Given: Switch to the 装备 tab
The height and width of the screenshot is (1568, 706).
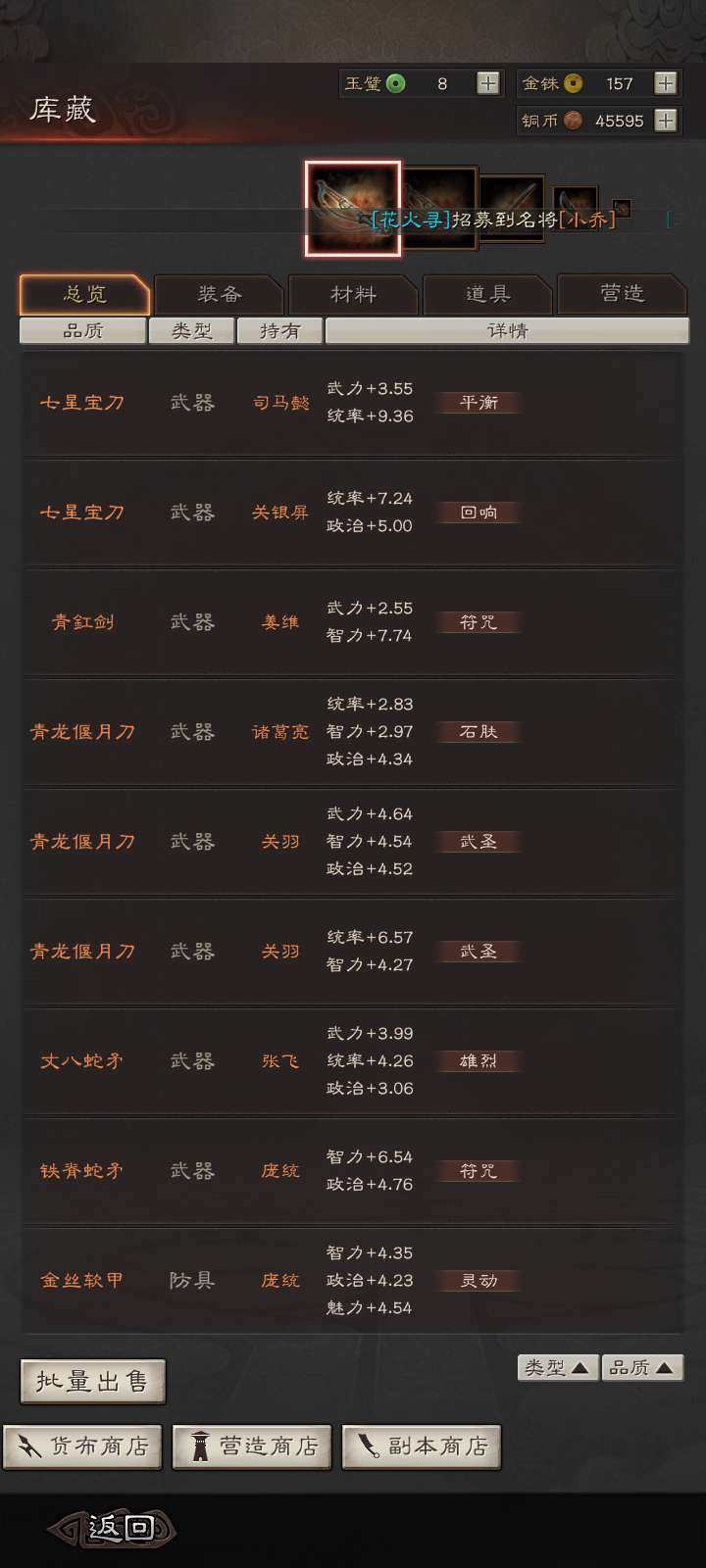Looking at the screenshot, I should (x=219, y=294).
